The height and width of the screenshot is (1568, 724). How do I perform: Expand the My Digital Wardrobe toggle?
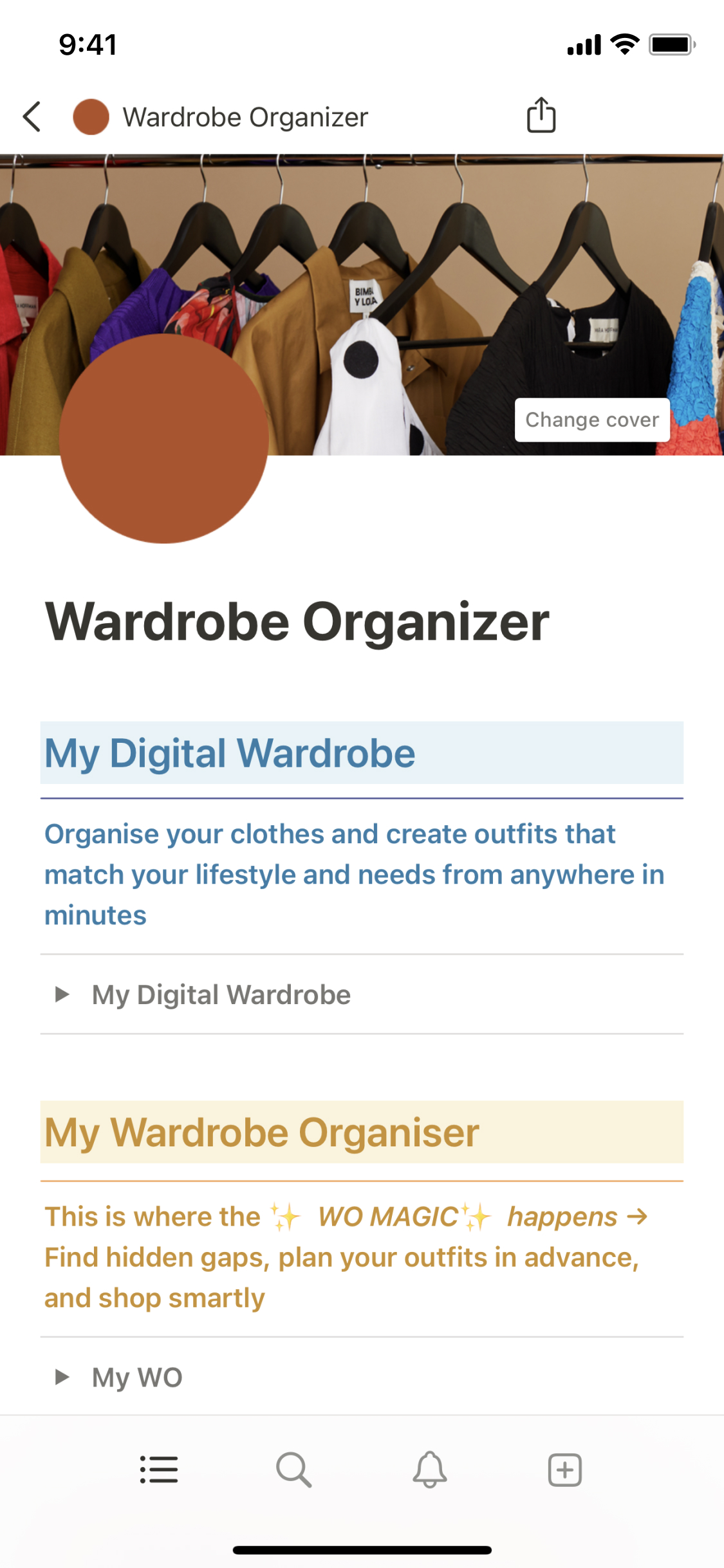coord(62,994)
